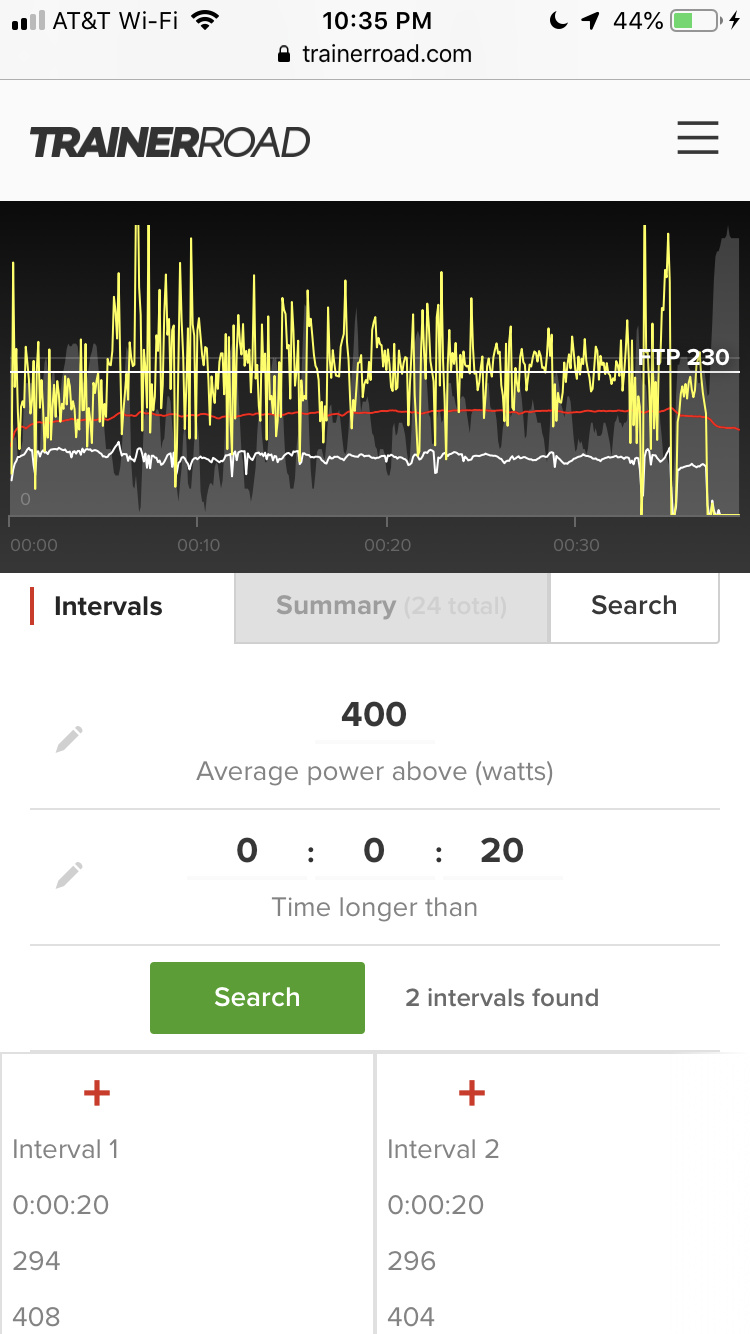
Task: Tap the pencil icon beside average power
Action: (69, 740)
